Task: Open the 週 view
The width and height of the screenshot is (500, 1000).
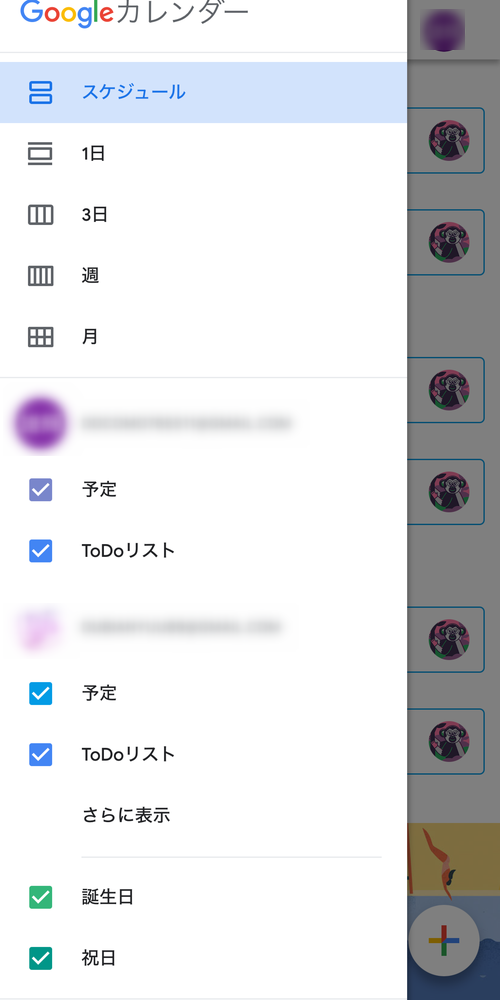Action: (x=203, y=276)
